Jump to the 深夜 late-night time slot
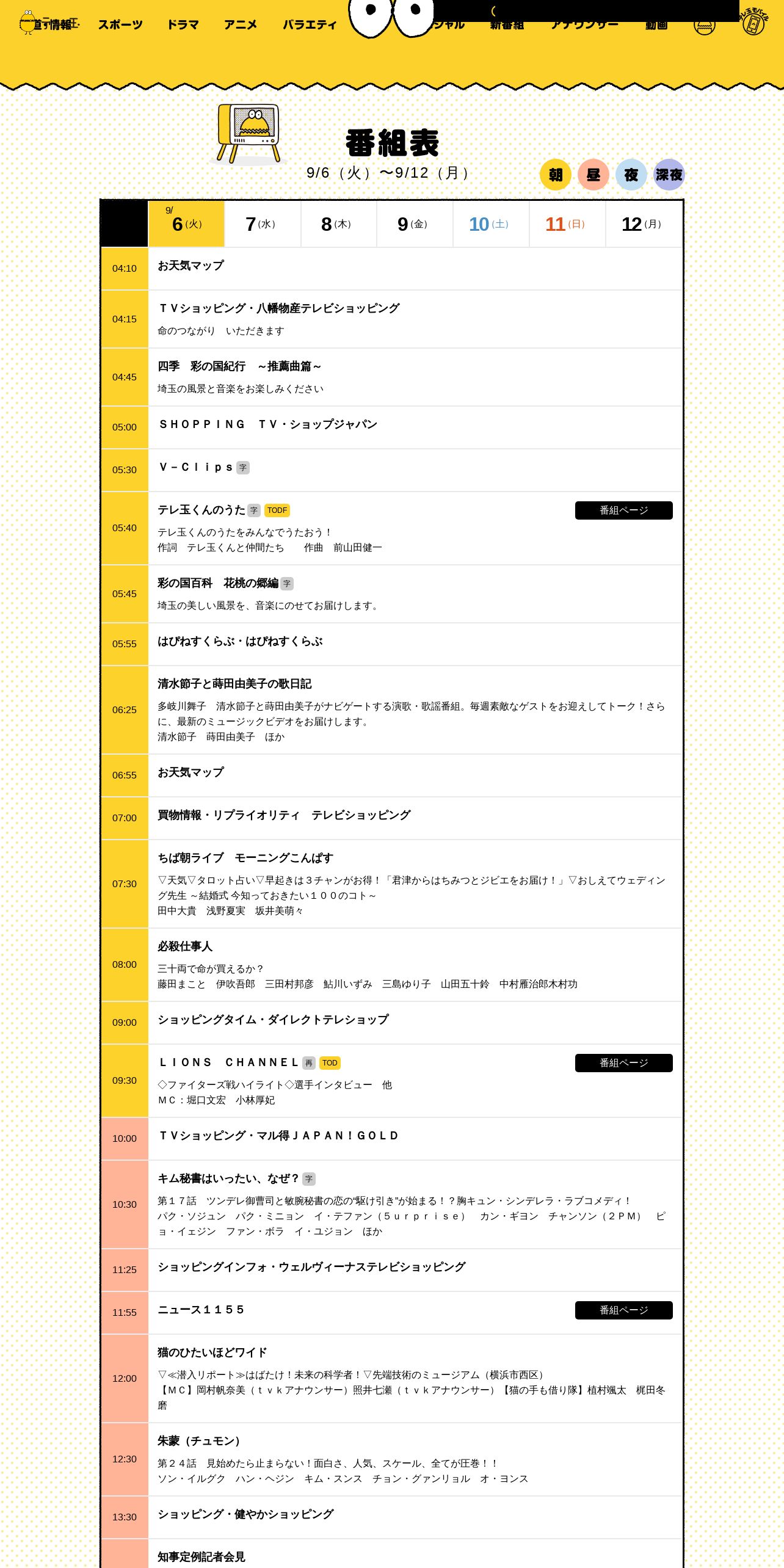The width and height of the screenshot is (784, 1568). [669, 175]
